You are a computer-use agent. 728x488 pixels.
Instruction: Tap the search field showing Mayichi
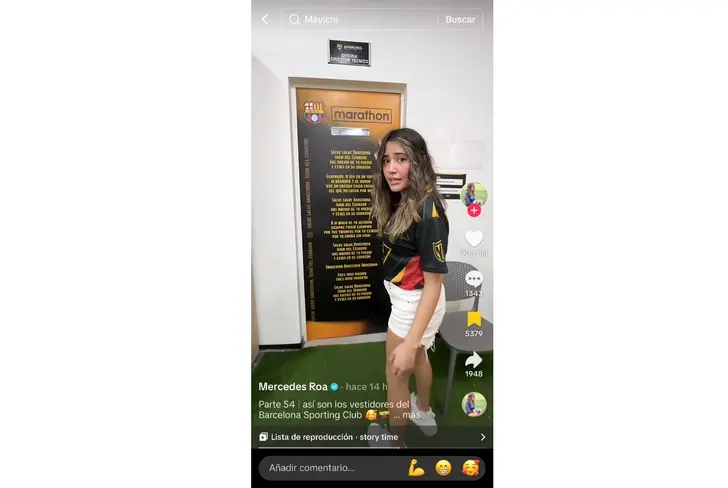coord(360,19)
